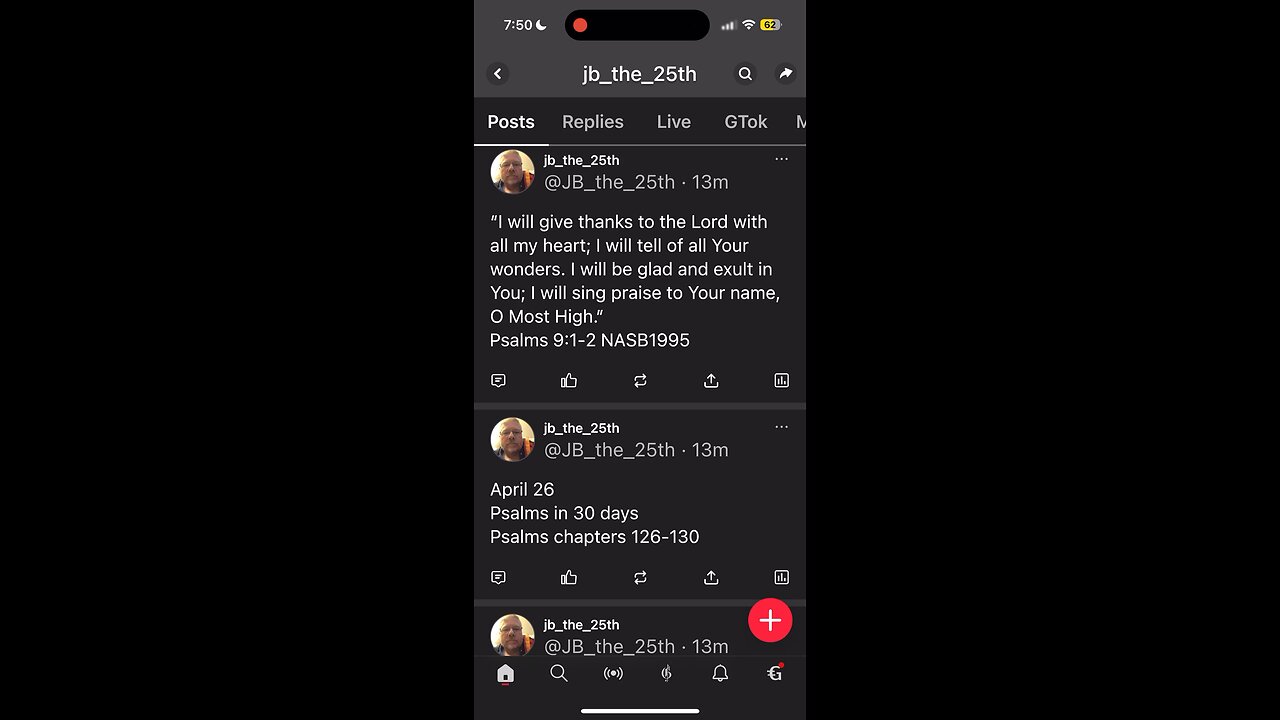Go to the home tab
Viewport: 1280px width, 720px height.
click(x=505, y=674)
